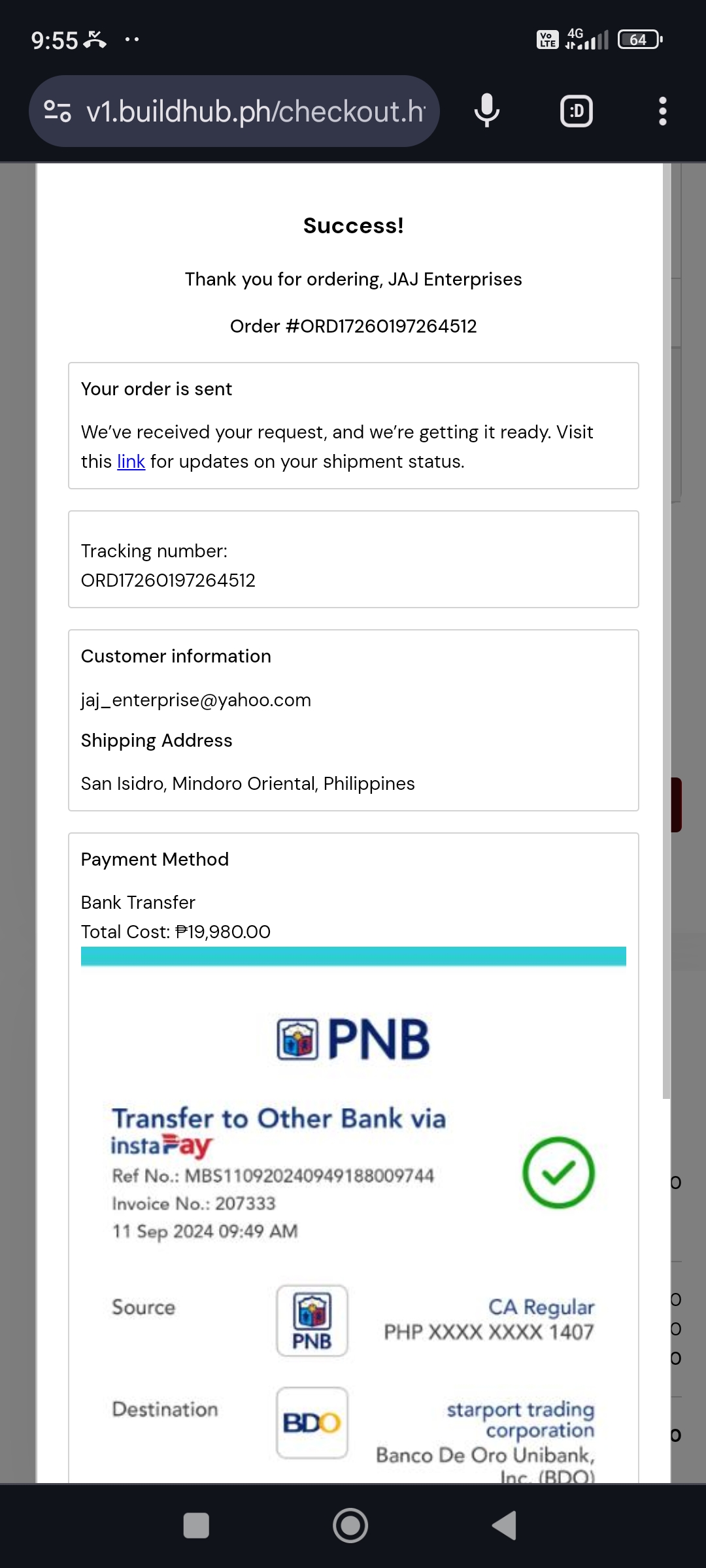Open site information icon in address bar
This screenshot has height=1568, width=706.
click(x=58, y=111)
